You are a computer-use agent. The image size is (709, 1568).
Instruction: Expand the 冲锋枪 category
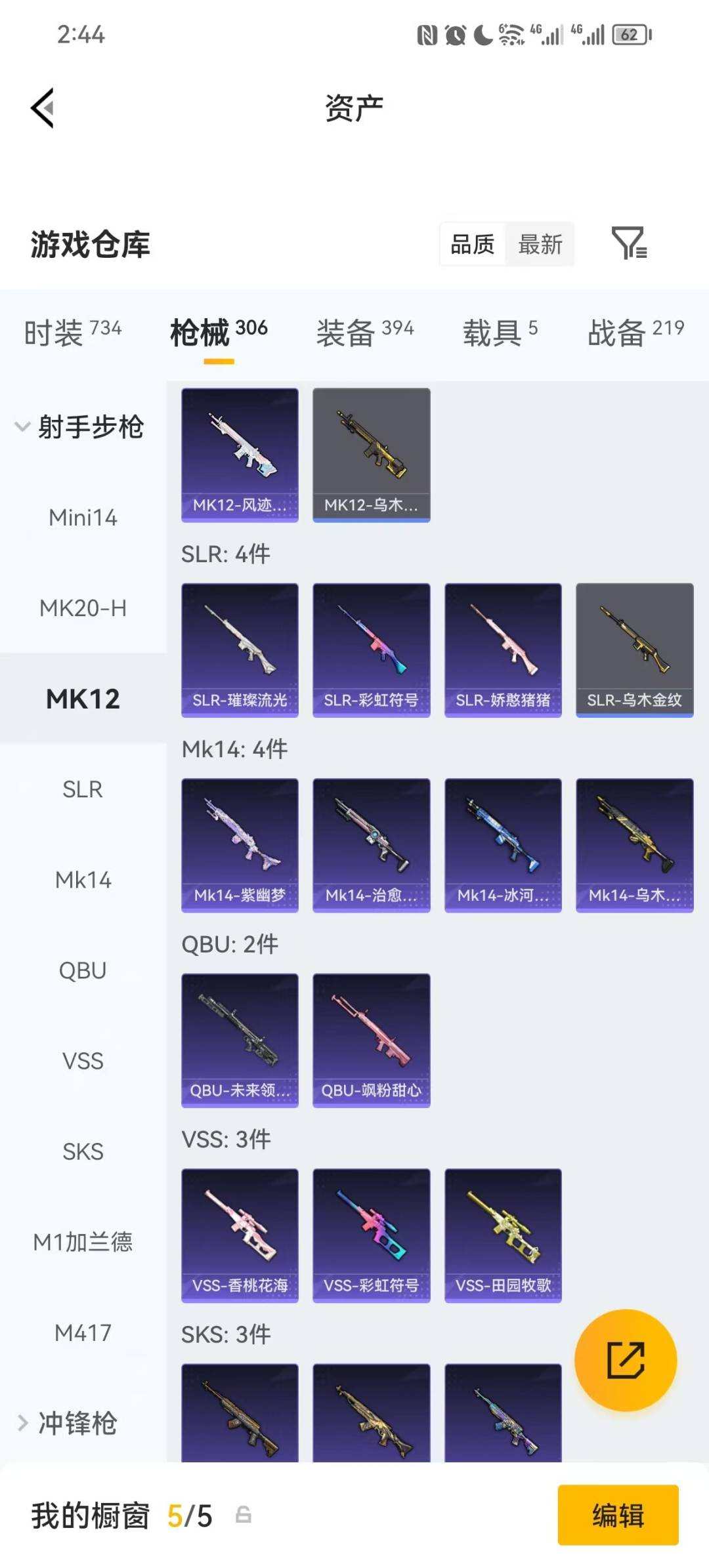coord(68,1423)
